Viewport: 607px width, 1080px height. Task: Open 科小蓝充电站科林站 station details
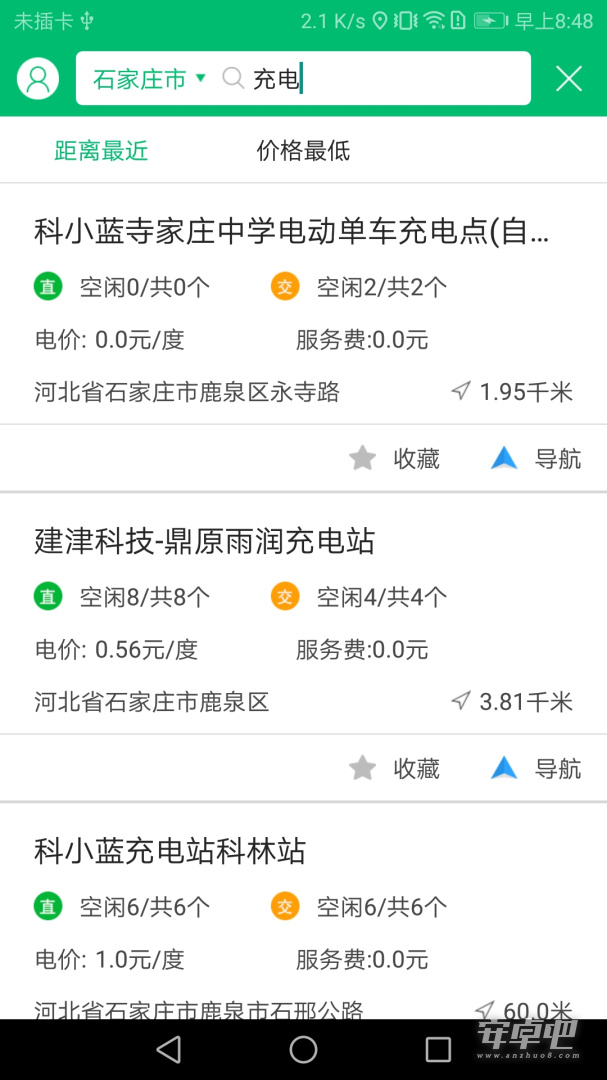coord(170,852)
